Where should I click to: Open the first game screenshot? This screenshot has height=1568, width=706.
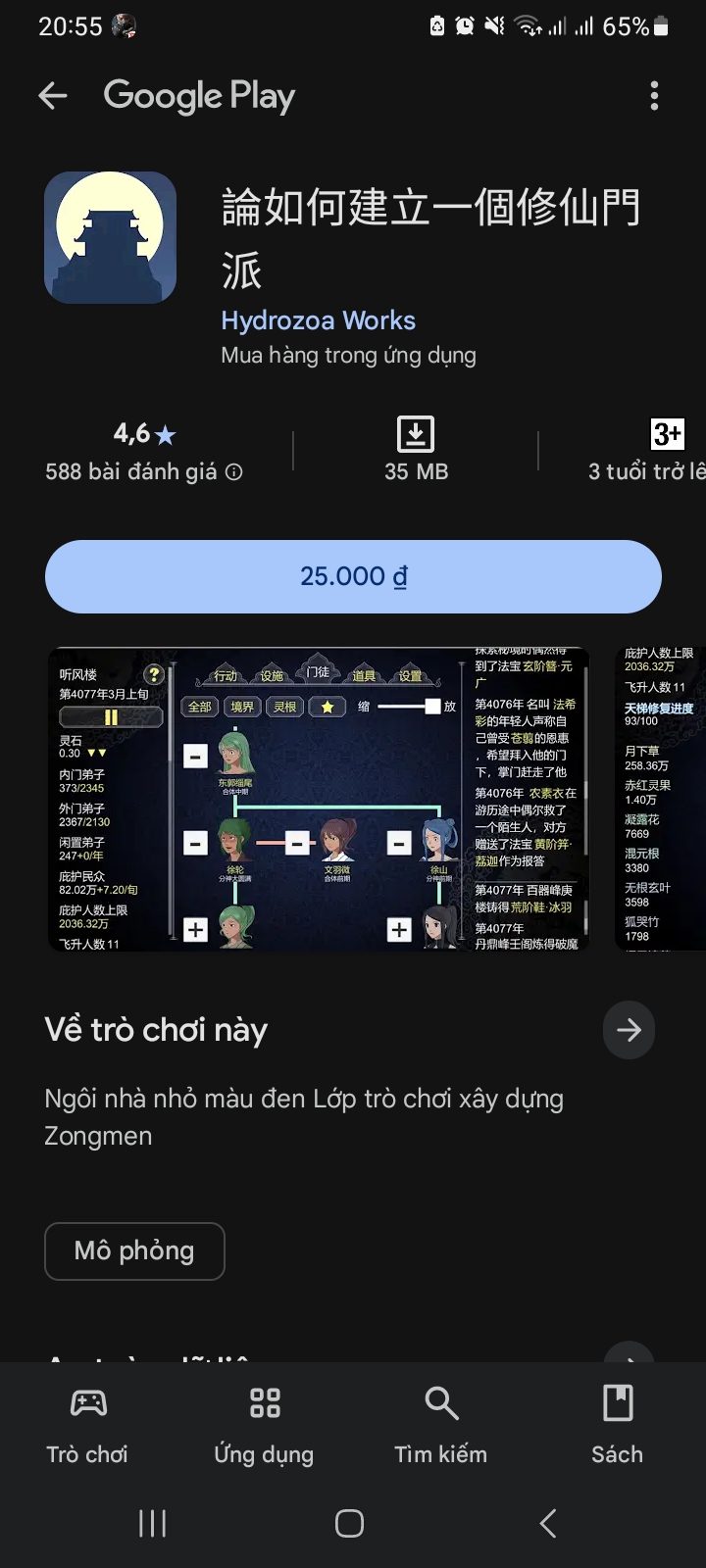click(x=318, y=799)
